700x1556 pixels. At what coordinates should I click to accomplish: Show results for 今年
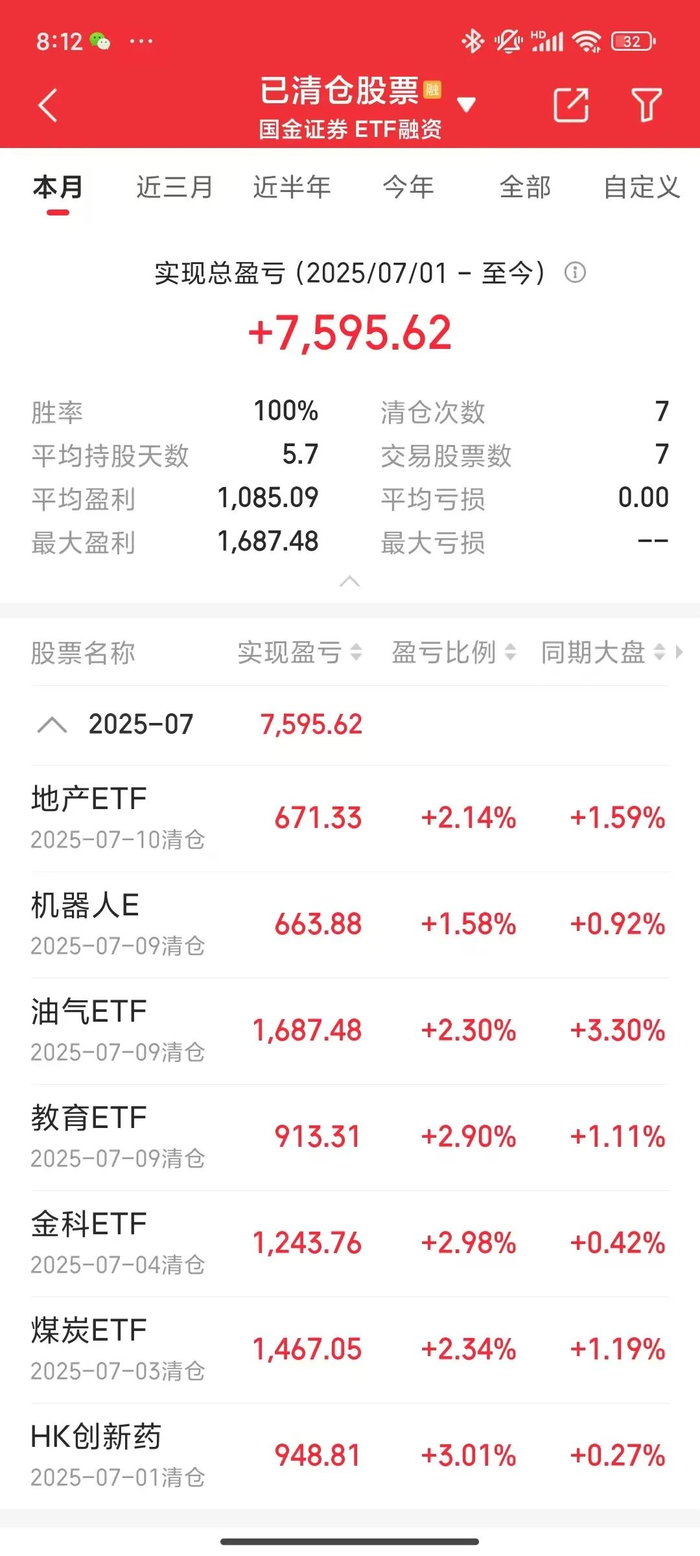(408, 187)
